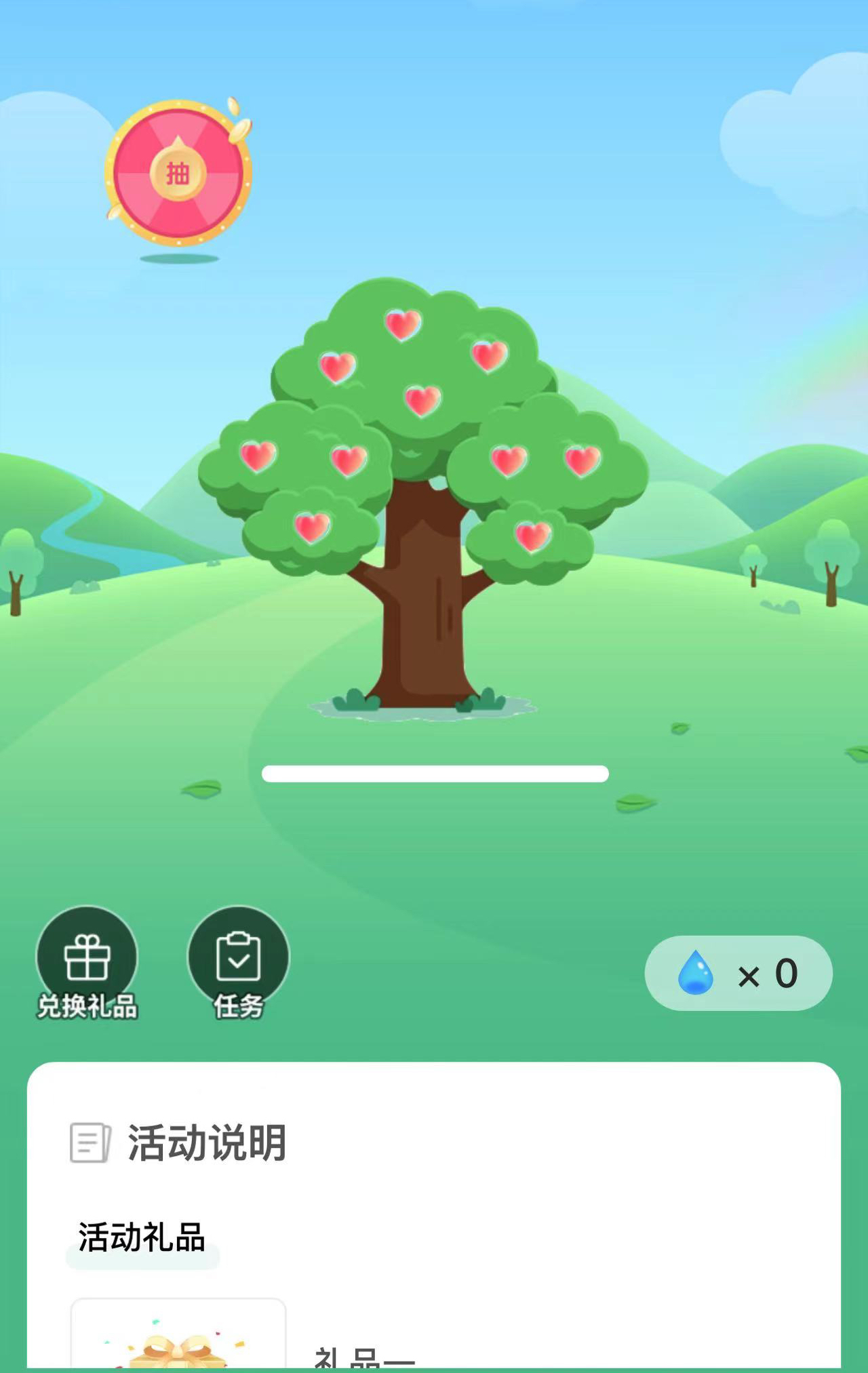This screenshot has width=868, height=1373.
Task: Open 兑换礼品 gift exchange
Action: pyautogui.click(x=87, y=961)
